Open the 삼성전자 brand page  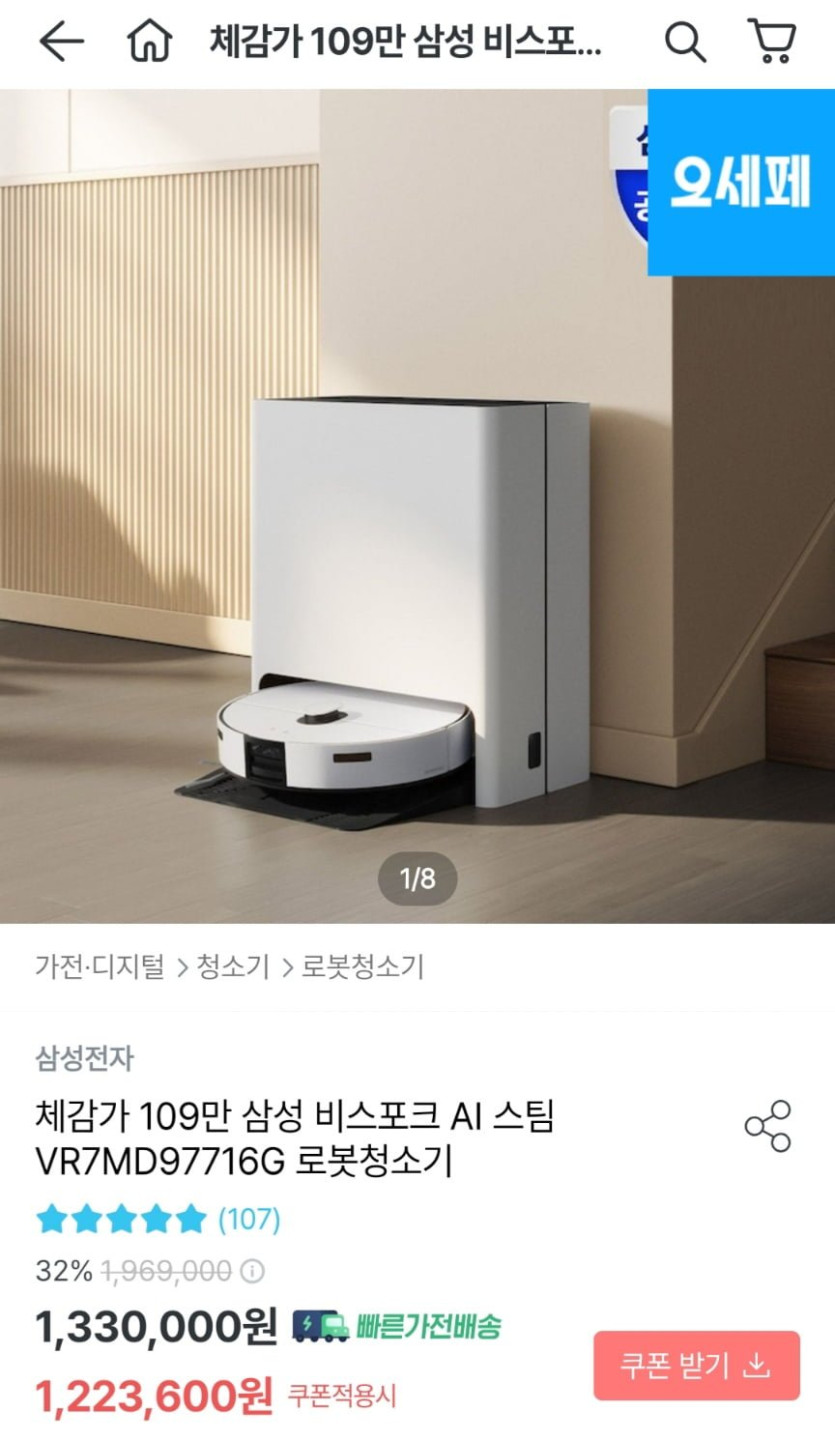click(85, 1058)
